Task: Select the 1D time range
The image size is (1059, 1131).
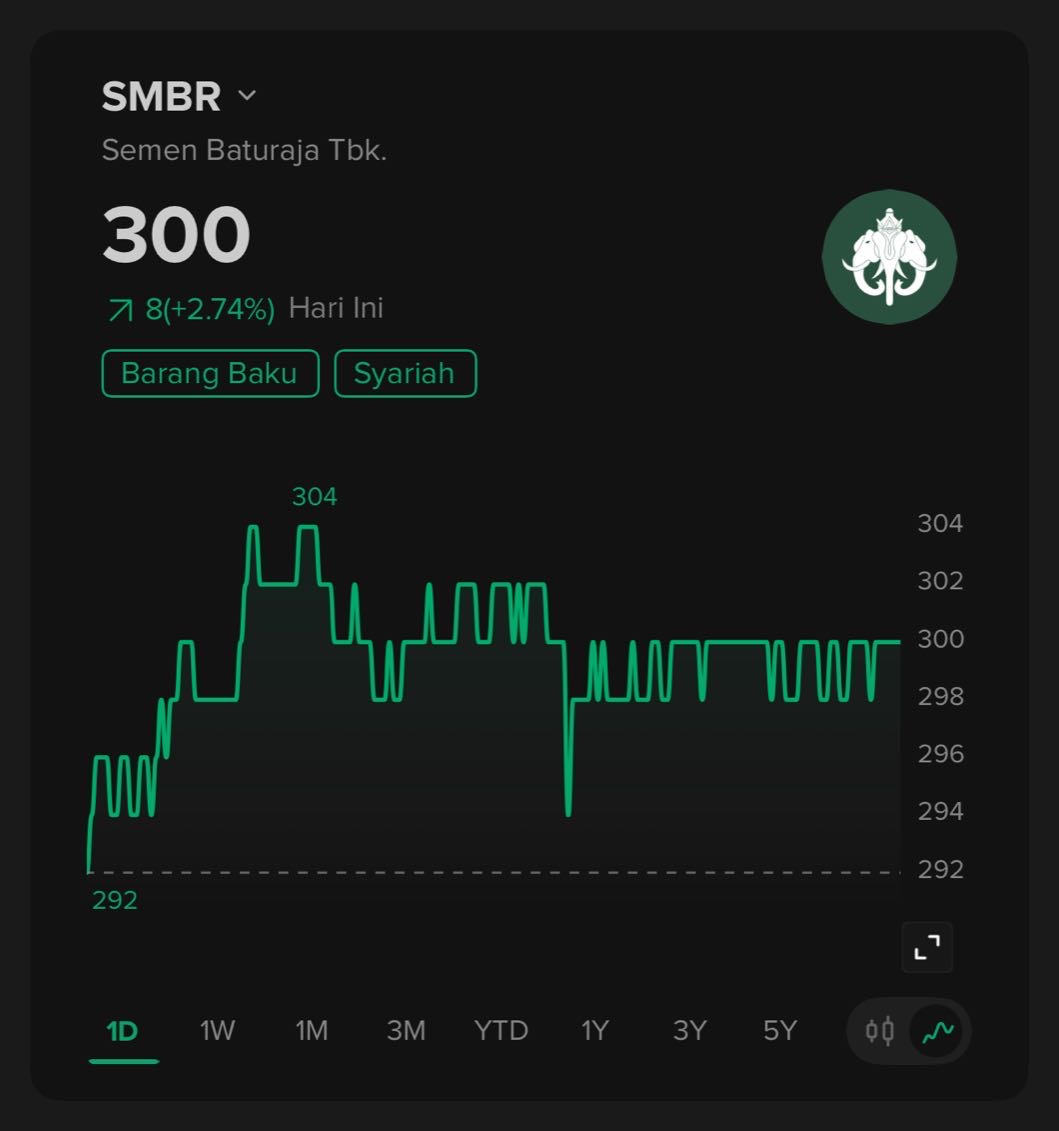Action: (x=122, y=1031)
